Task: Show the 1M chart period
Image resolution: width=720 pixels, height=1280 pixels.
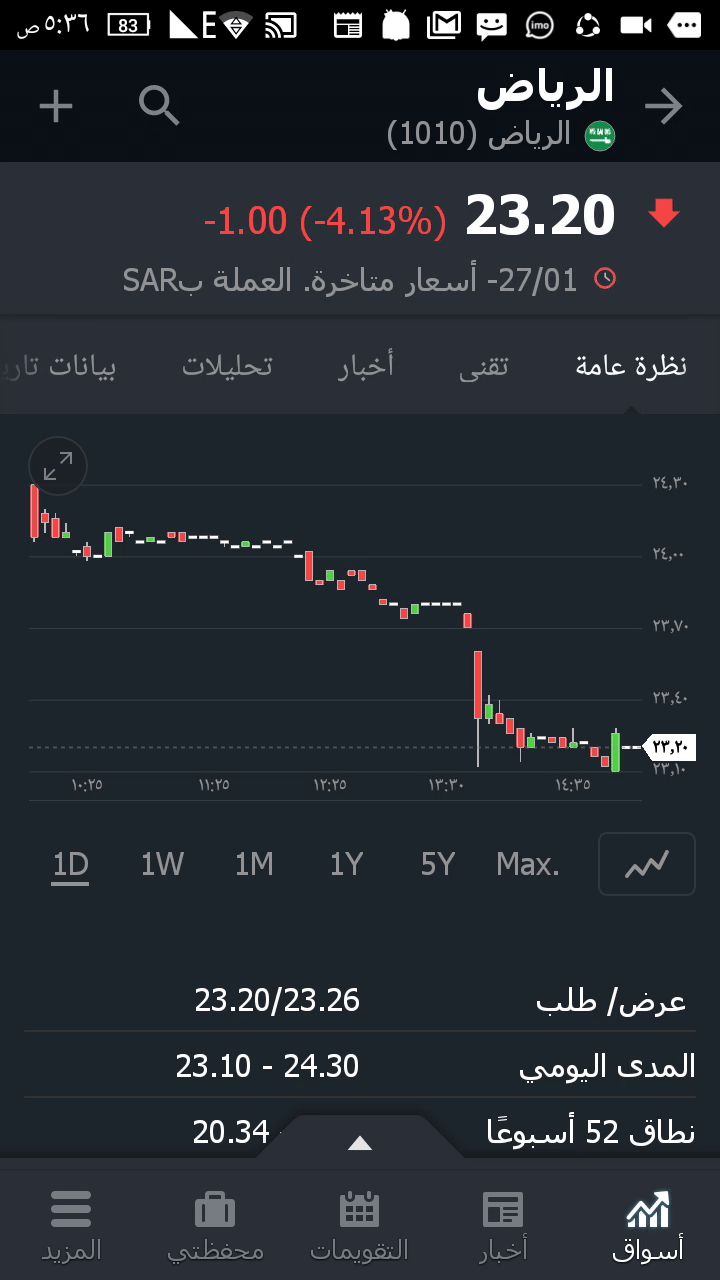Action: pos(254,864)
